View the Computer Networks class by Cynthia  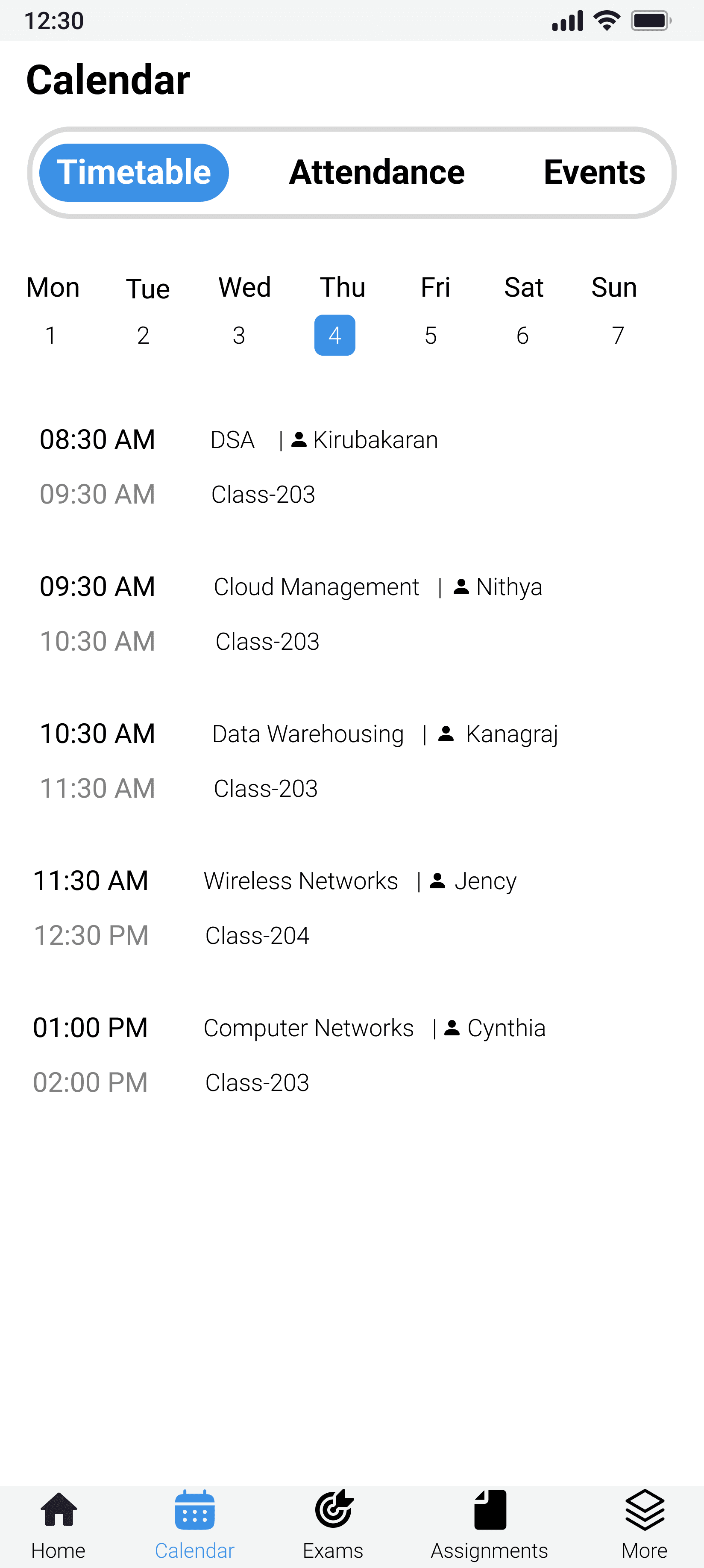click(x=352, y=1055)
